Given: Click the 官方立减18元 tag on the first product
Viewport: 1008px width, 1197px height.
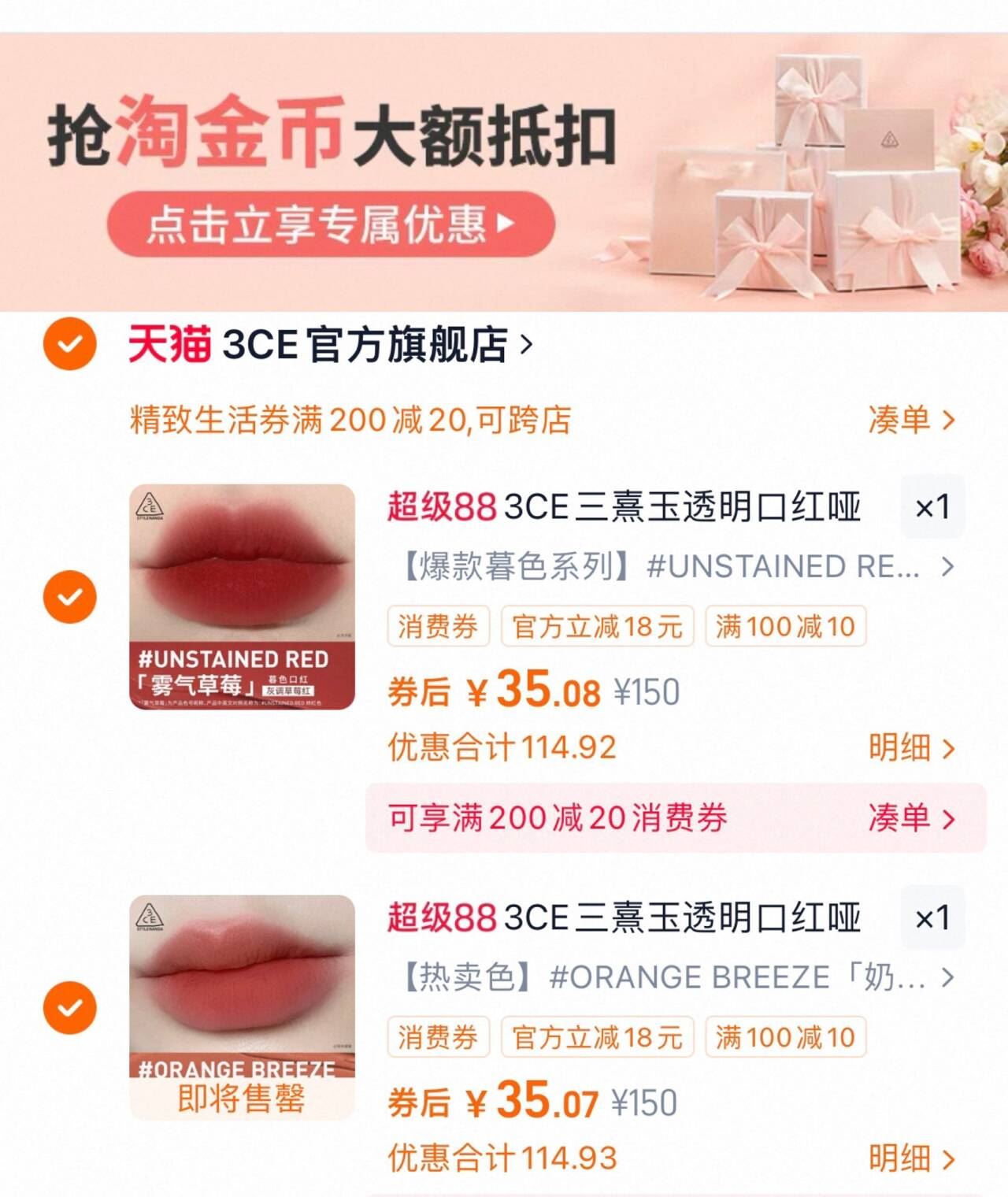Looking at the screenshot, I should (x=596, y=626).
